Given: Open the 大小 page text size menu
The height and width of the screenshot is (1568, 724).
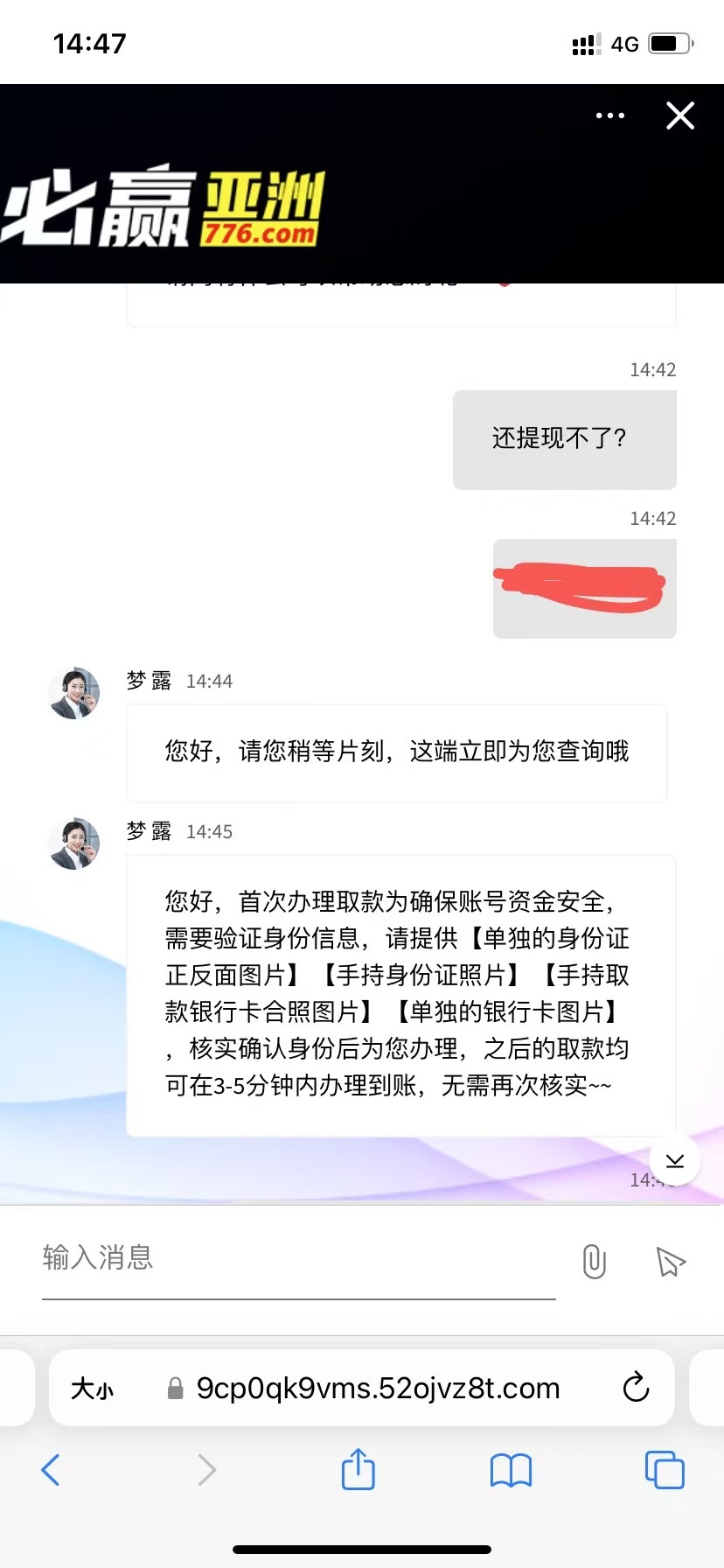Looking at the screenshot, I should (x=93, y=1389).
